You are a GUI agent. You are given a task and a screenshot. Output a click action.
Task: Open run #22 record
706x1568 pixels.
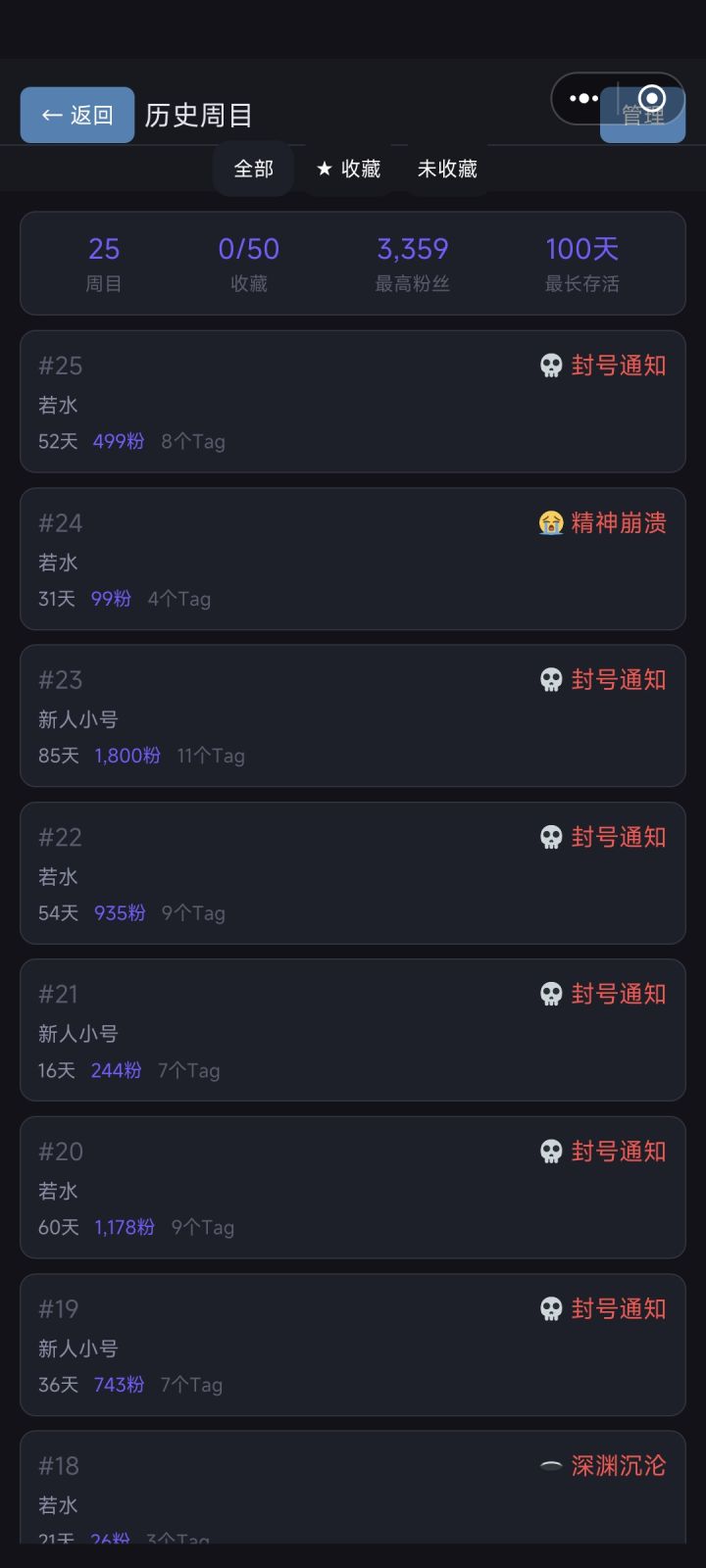(353, 873)
